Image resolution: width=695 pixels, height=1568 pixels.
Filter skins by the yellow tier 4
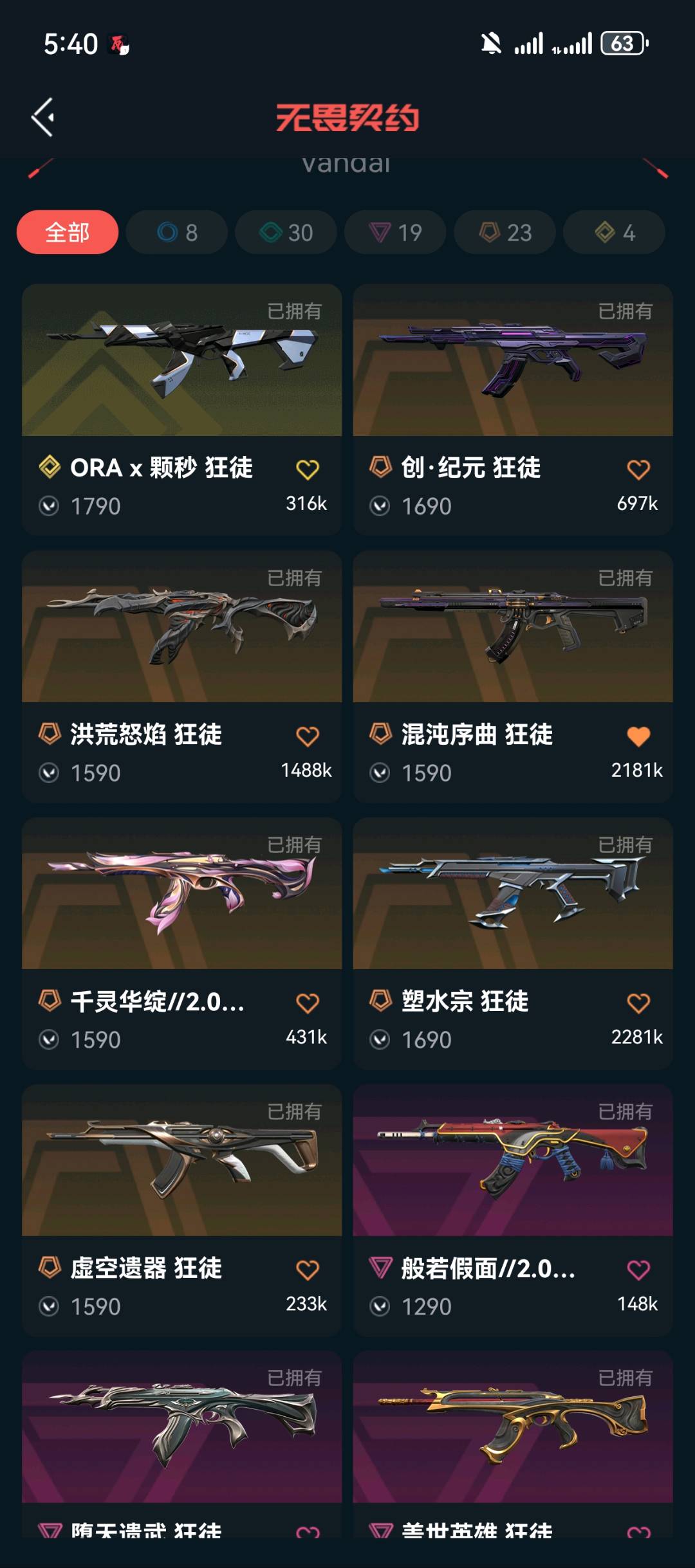(x=614, y=232)
